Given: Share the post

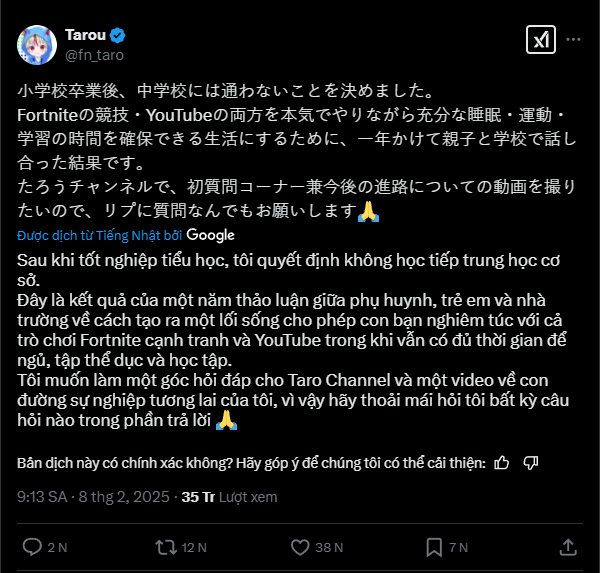Looking at the screenshot, I should tap(567, 547).
